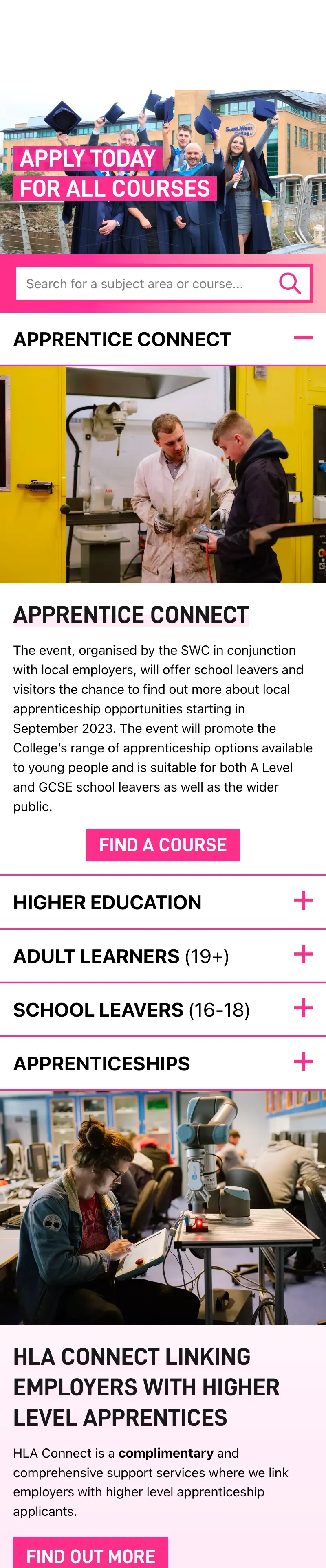
Task: Expand Adult Learners (19+) section
Action: click(303, 954)
